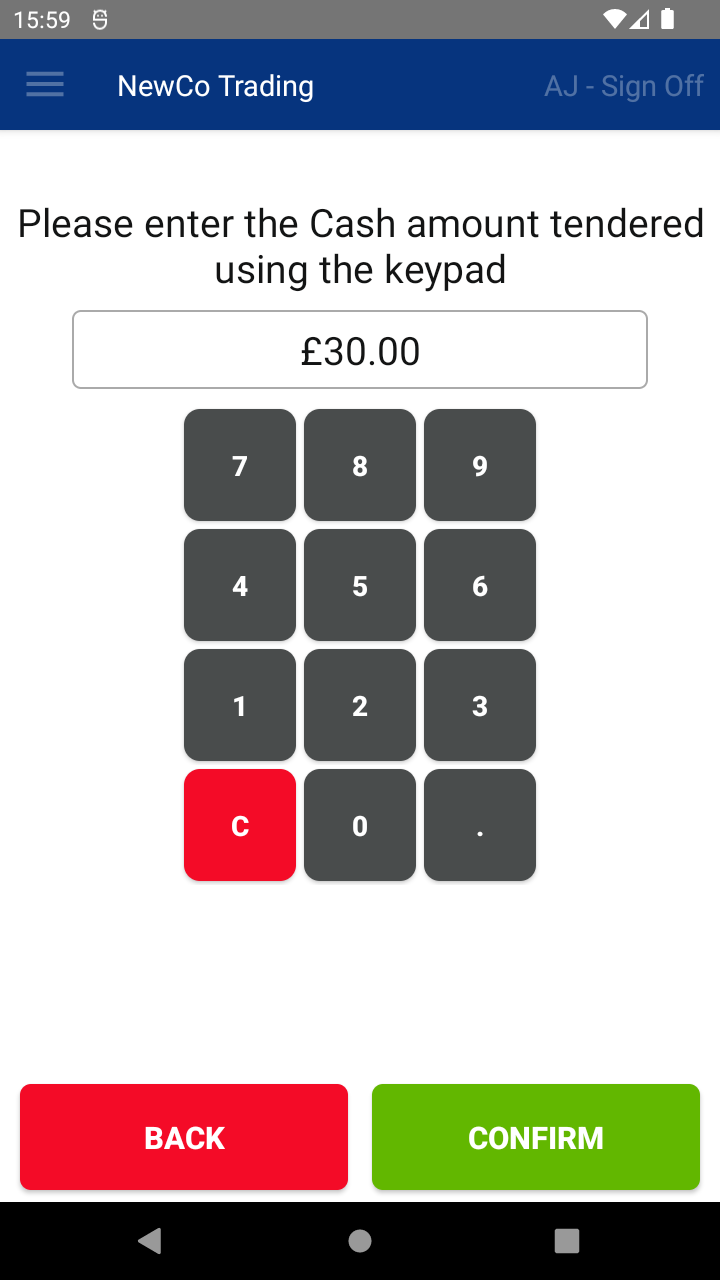Confirm the cash amount tendered
The height and width of the screenshot is (1280, 720).
click(536, 1137)
